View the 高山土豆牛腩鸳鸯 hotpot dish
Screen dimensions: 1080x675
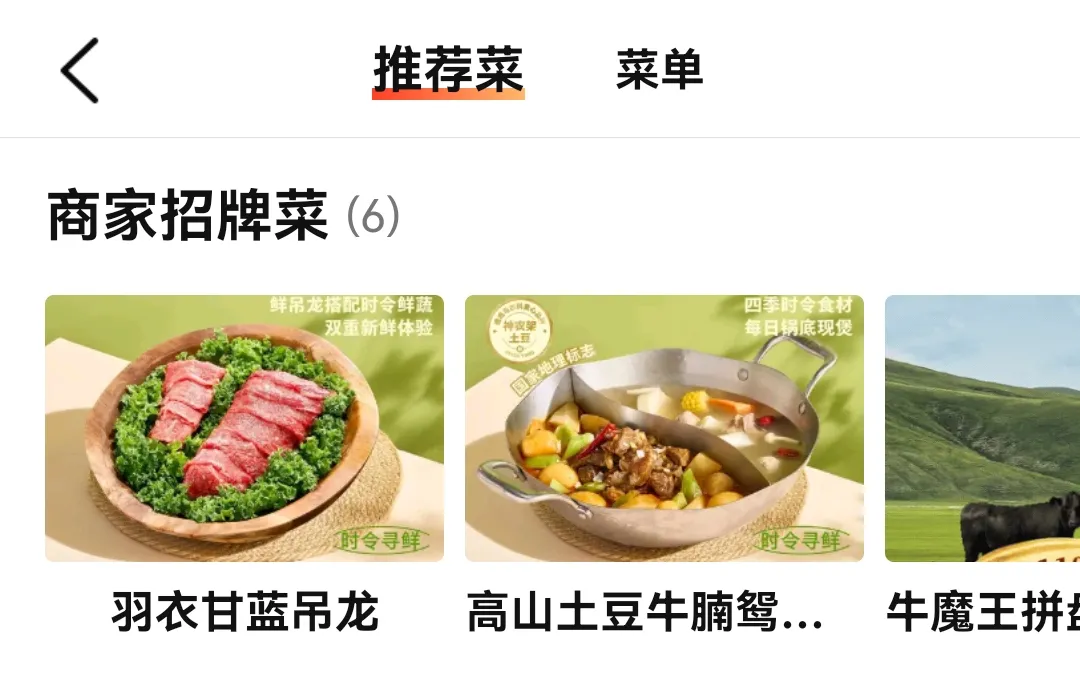(x=664, y=428)
